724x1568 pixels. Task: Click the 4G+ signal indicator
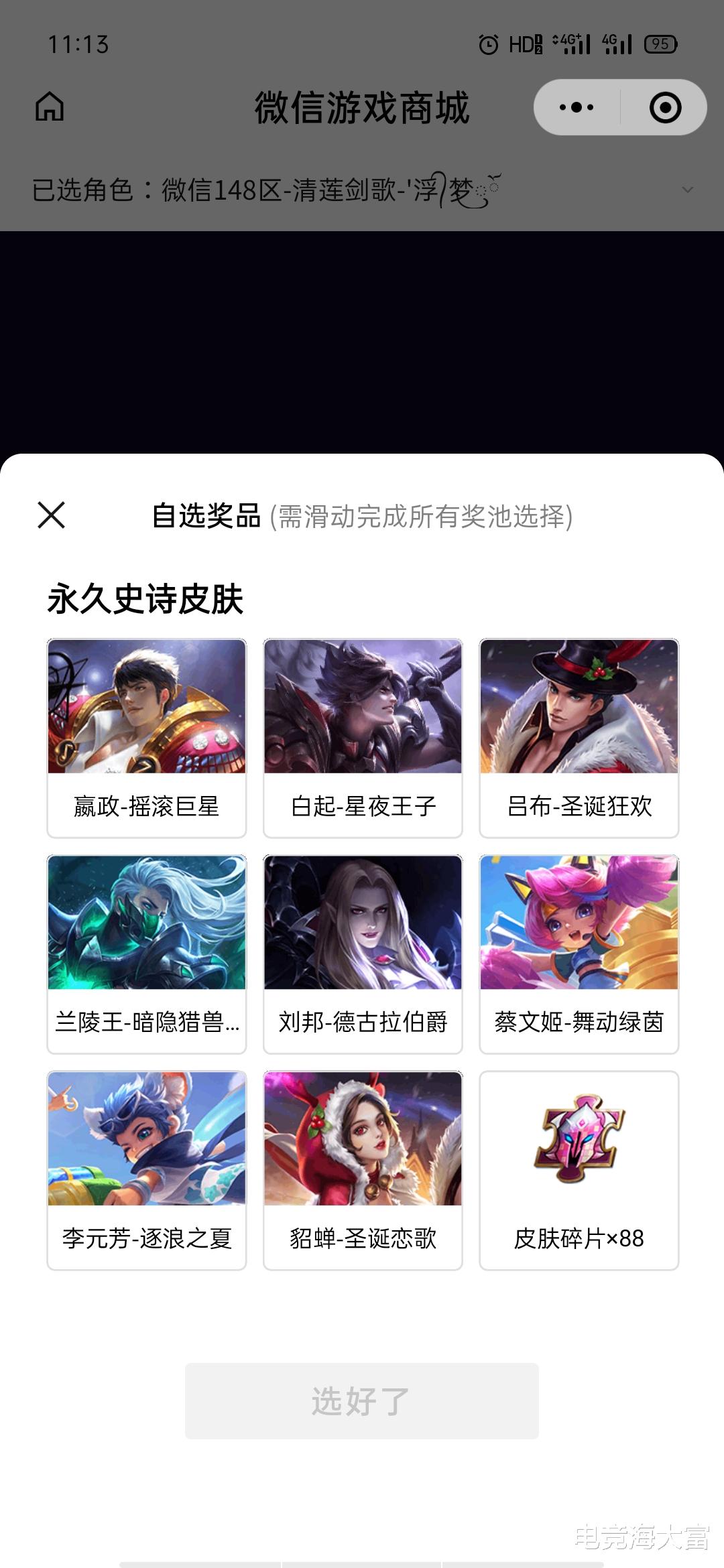click(570, 44)
